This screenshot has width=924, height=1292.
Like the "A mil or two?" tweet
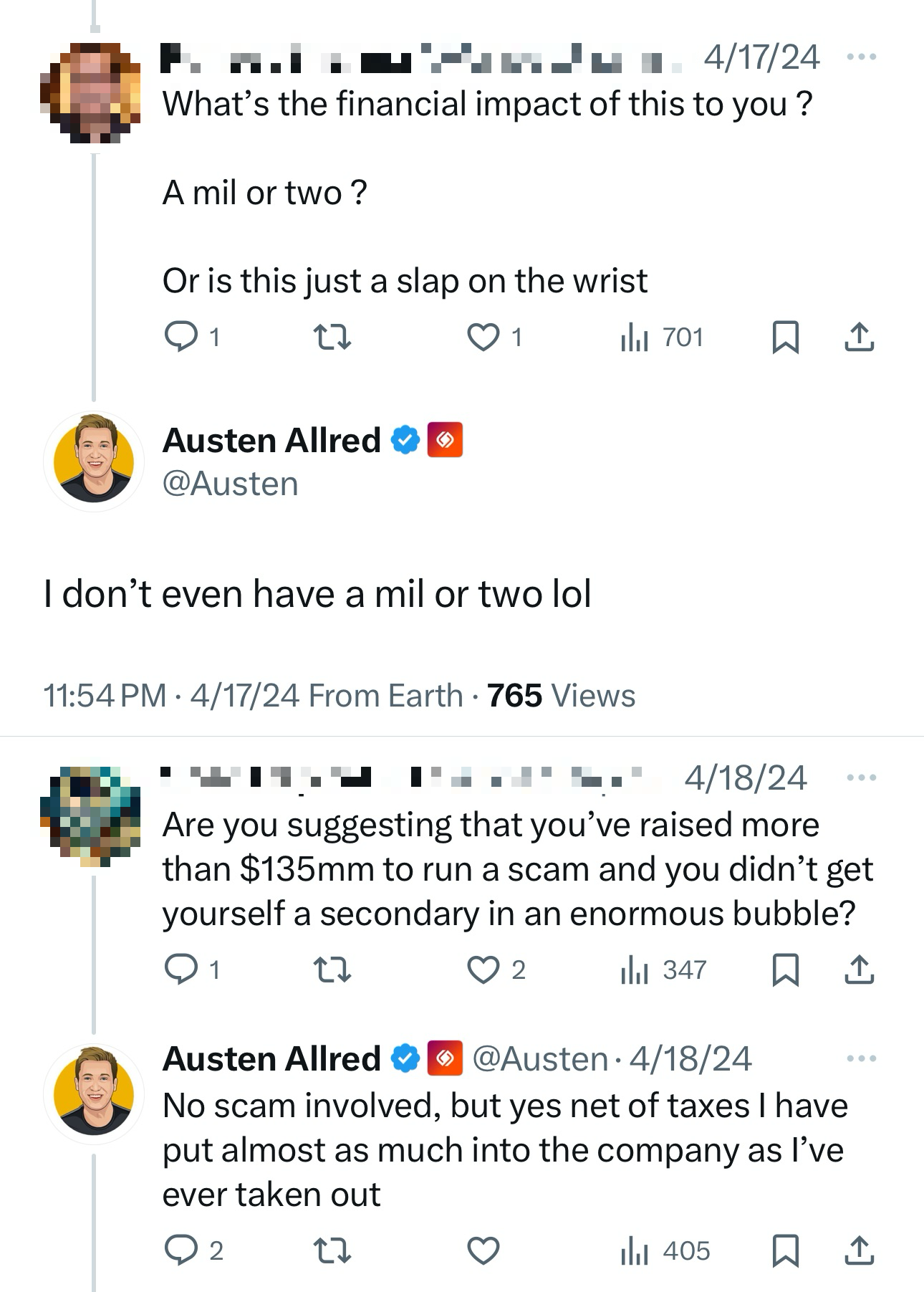click(x=483, y=337)
